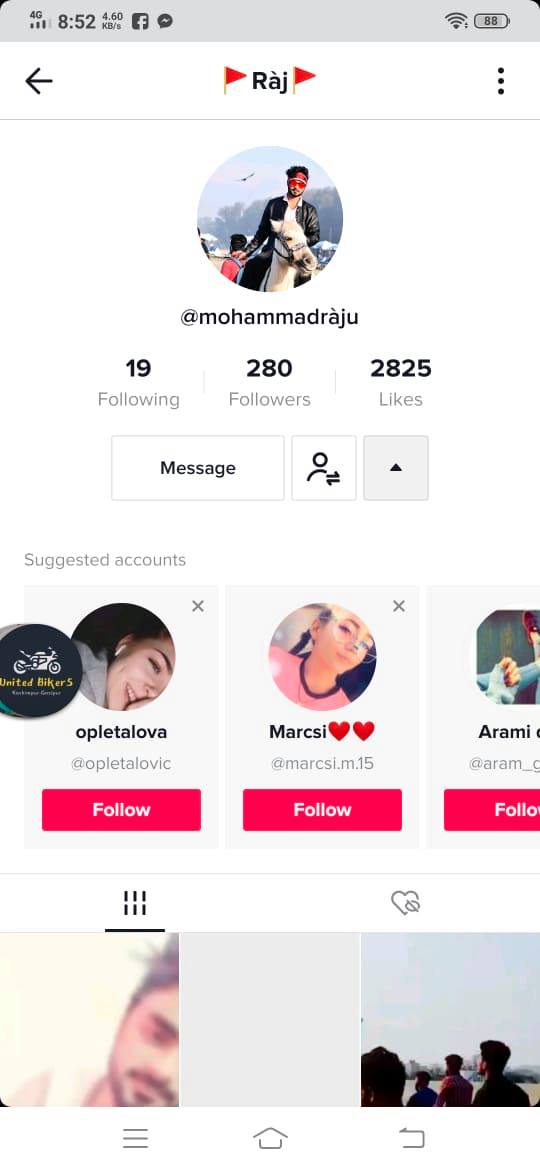View the Following list of 19
Screen dimensions: 540x1170
point(139,383)
